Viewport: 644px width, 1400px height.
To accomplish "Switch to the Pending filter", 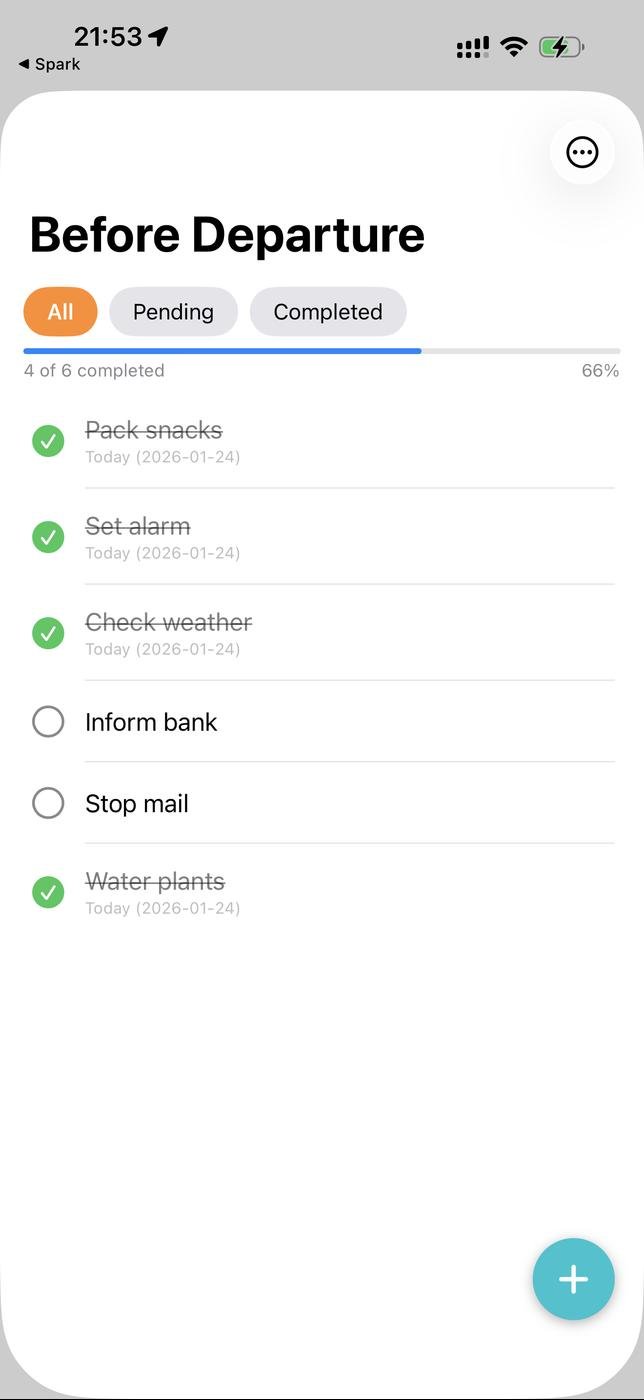I will tap(173, 311).
